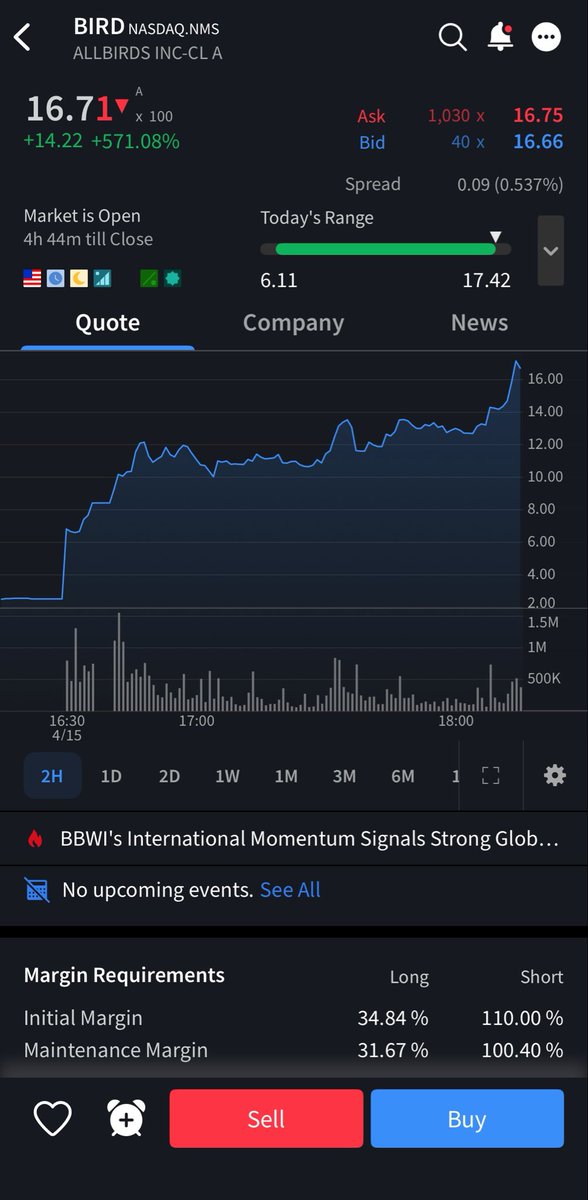Create a price alert with the alarm icon

point(126,1119)
